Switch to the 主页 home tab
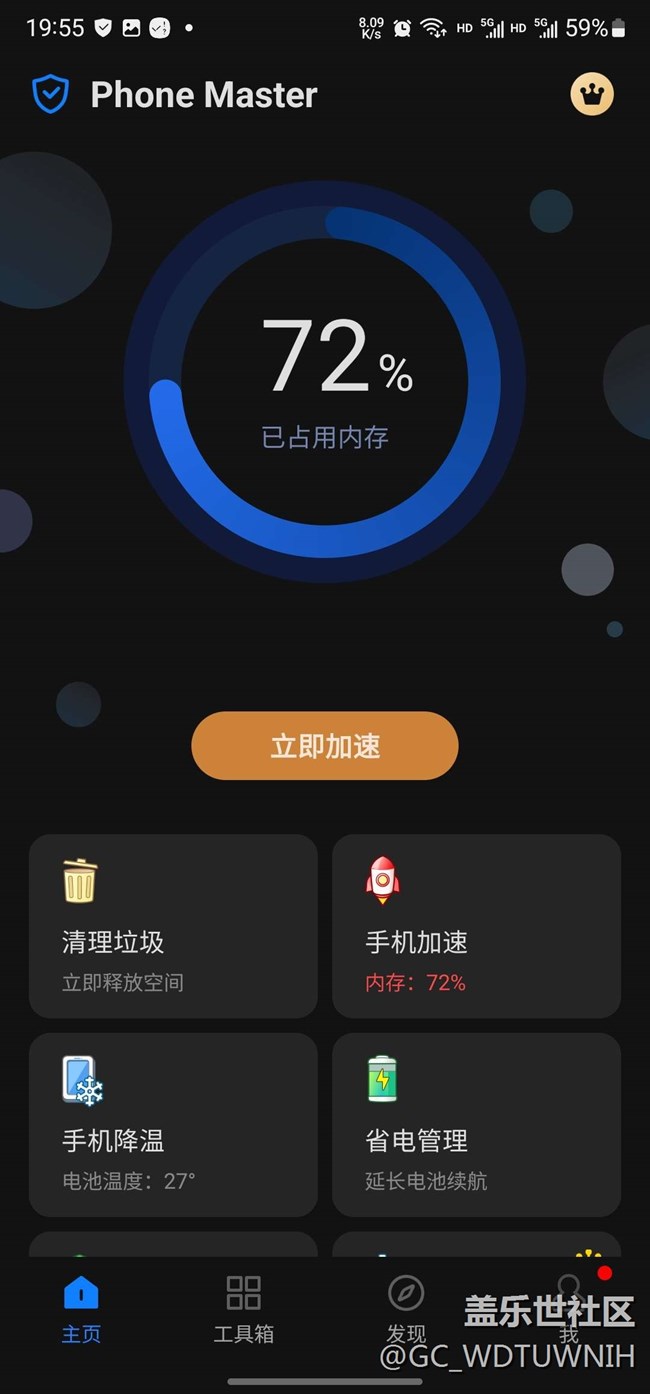 click(x=81, y=1307)
